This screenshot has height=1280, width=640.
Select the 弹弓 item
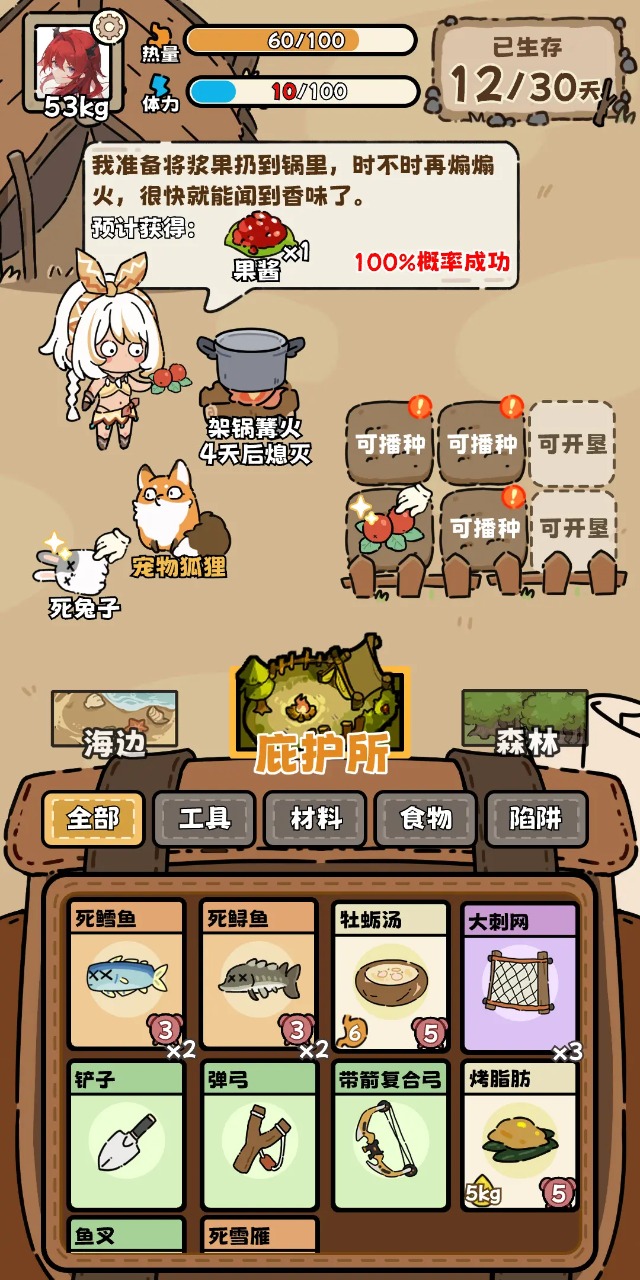[258, 1134]
